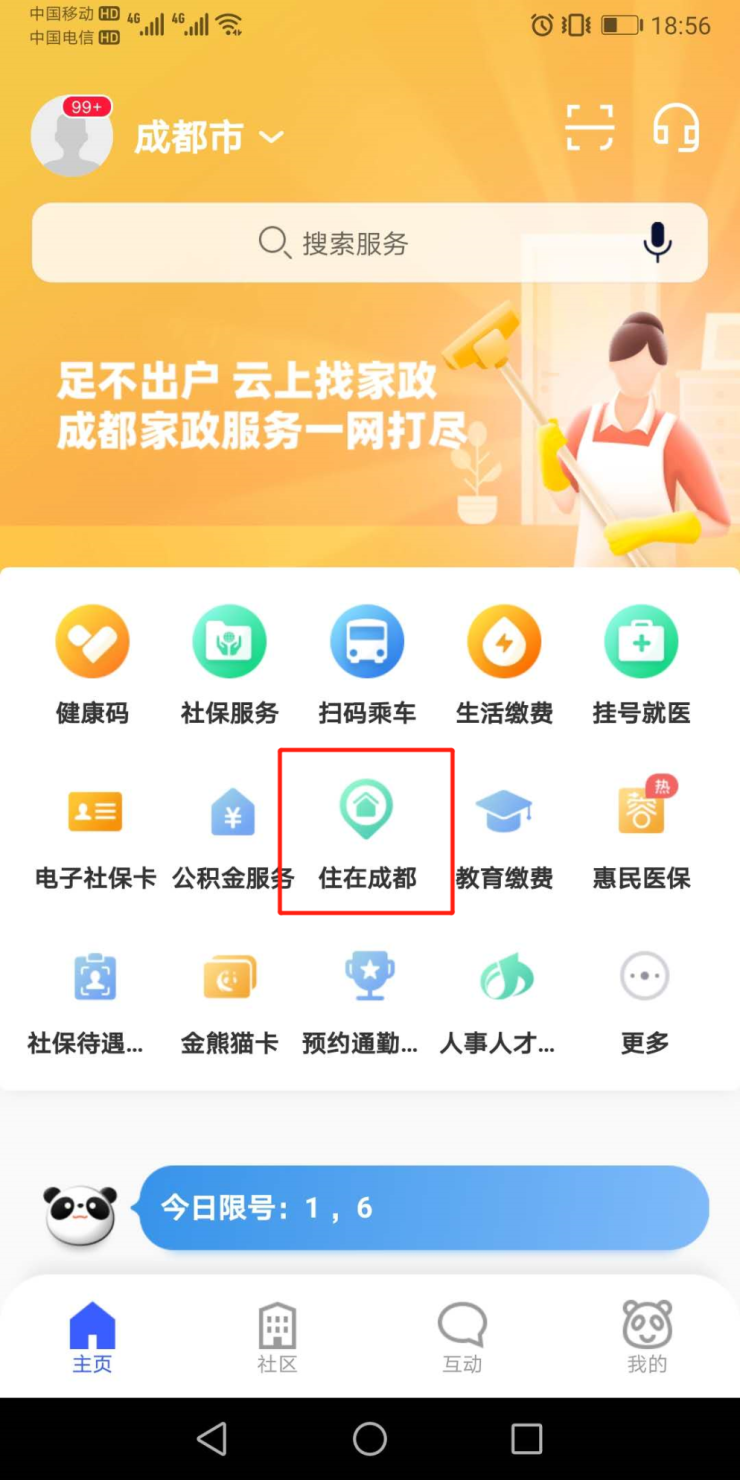Contact customer service via headset icon
Image resolution: width=740 pixels, height=1480 pixels.
click(x=676, y=128)
